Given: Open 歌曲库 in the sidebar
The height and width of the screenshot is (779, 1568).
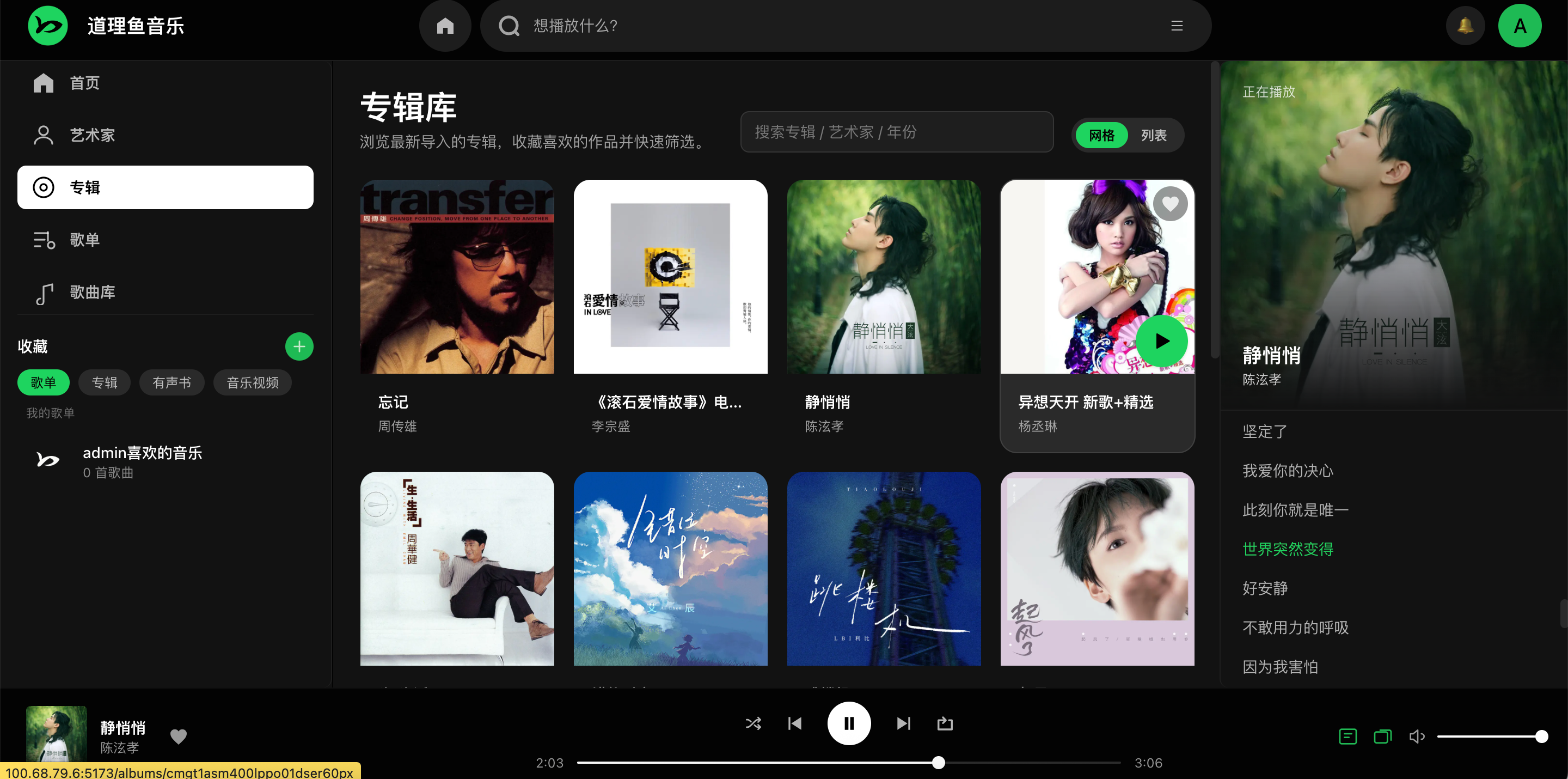Looking at the screenshot, I should pyautogui.click(x=93, y=292).
